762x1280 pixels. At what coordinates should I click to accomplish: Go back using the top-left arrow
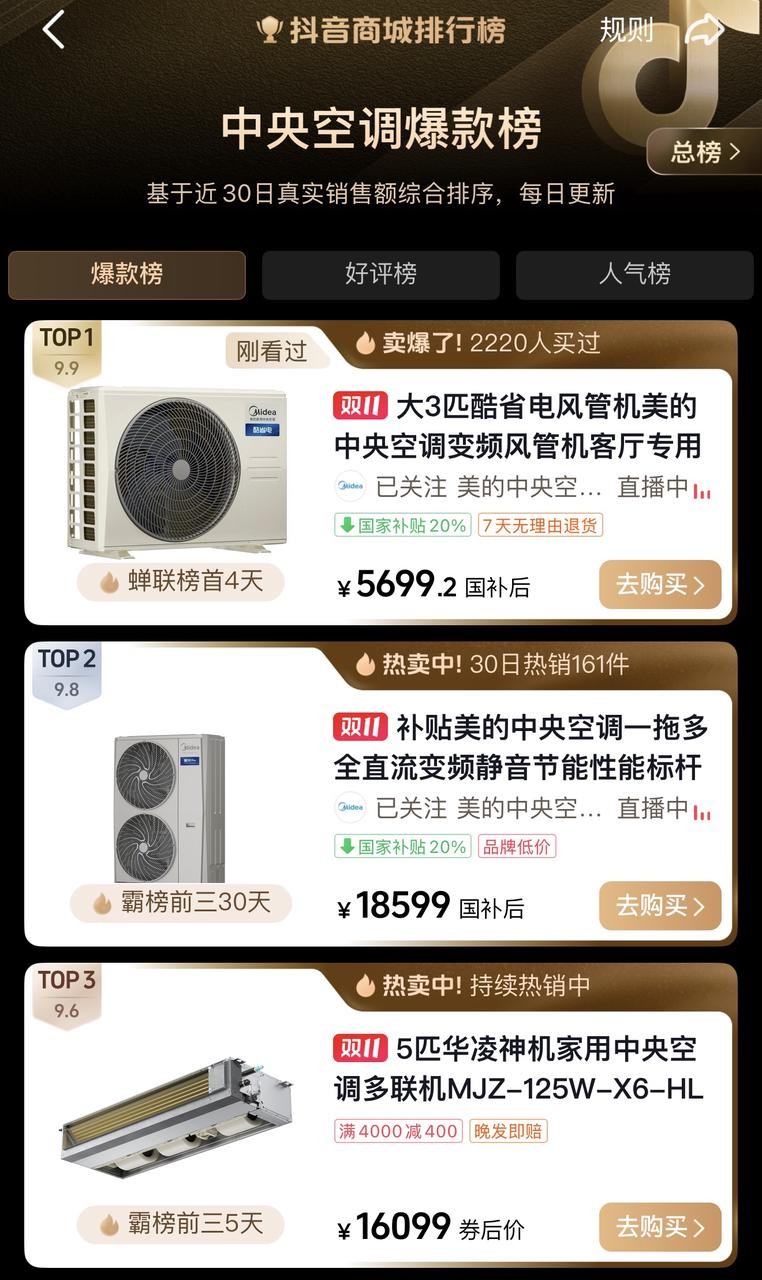point(54,30)
